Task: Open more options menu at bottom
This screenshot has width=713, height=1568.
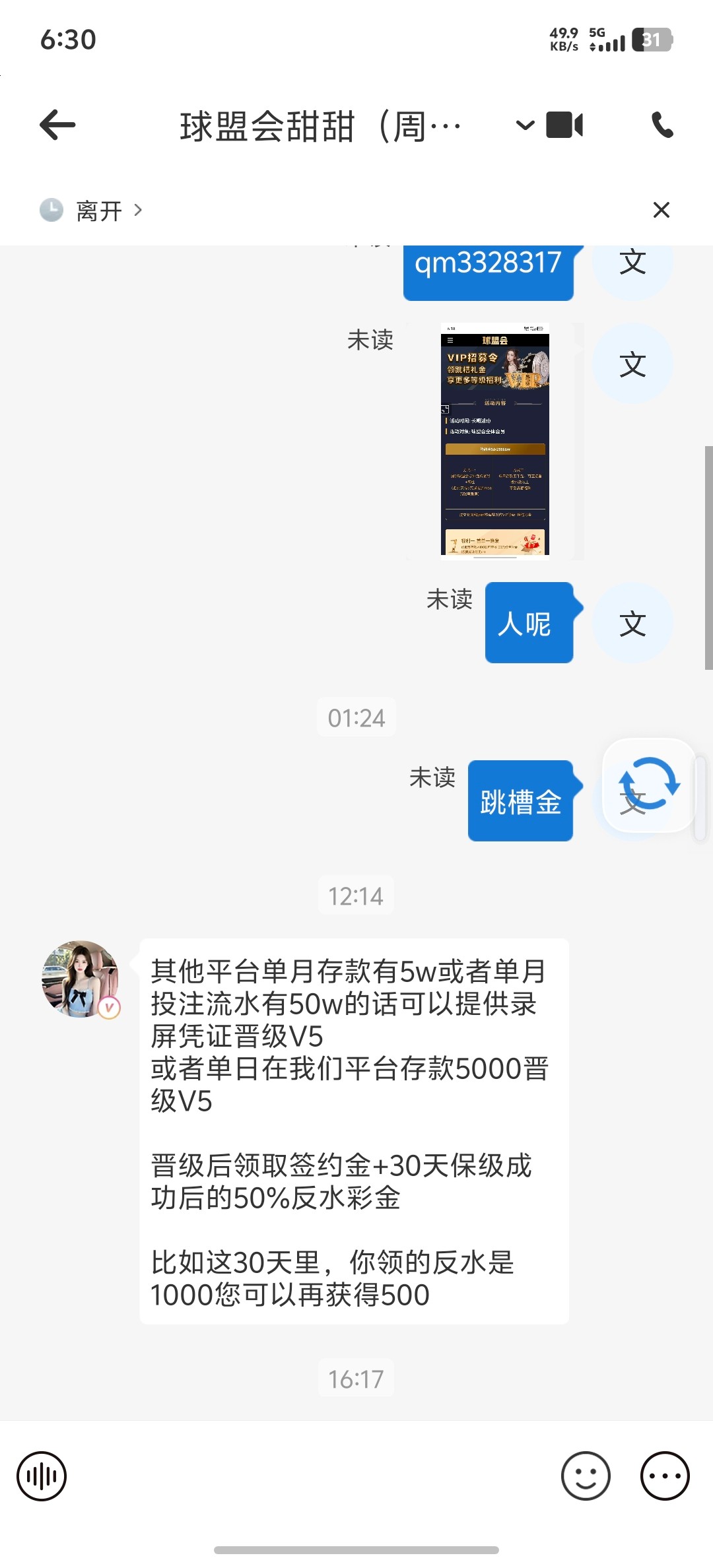Action: point(665,1476)
